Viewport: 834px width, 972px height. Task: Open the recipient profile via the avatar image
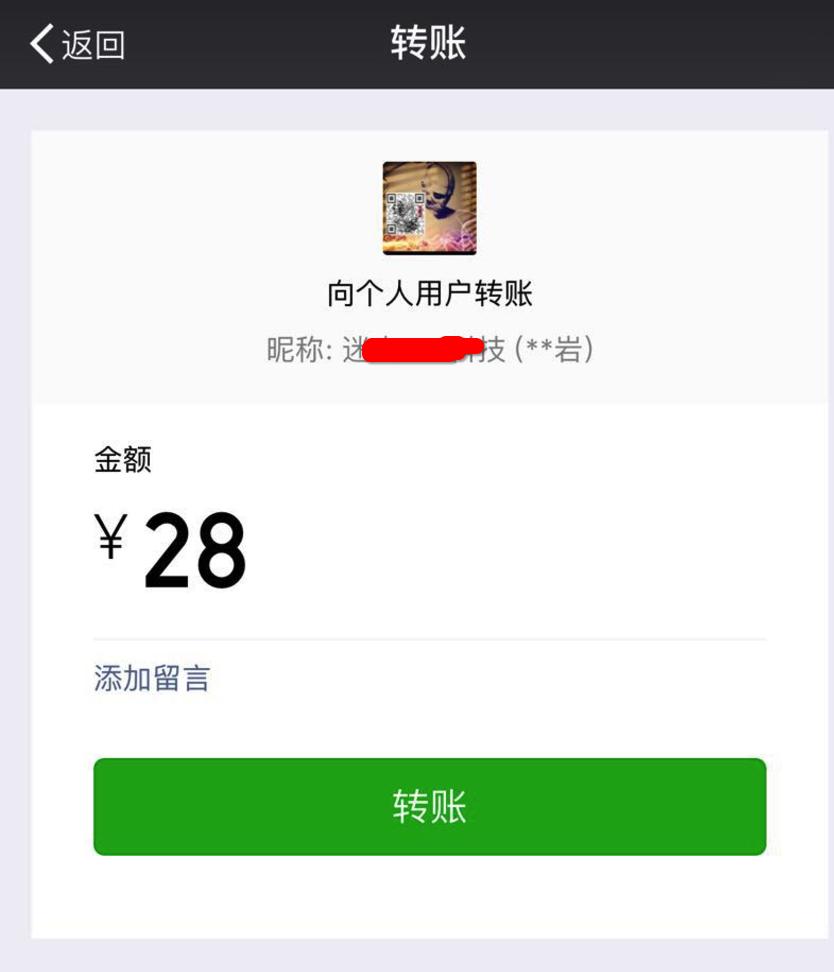tap(427, 208)
